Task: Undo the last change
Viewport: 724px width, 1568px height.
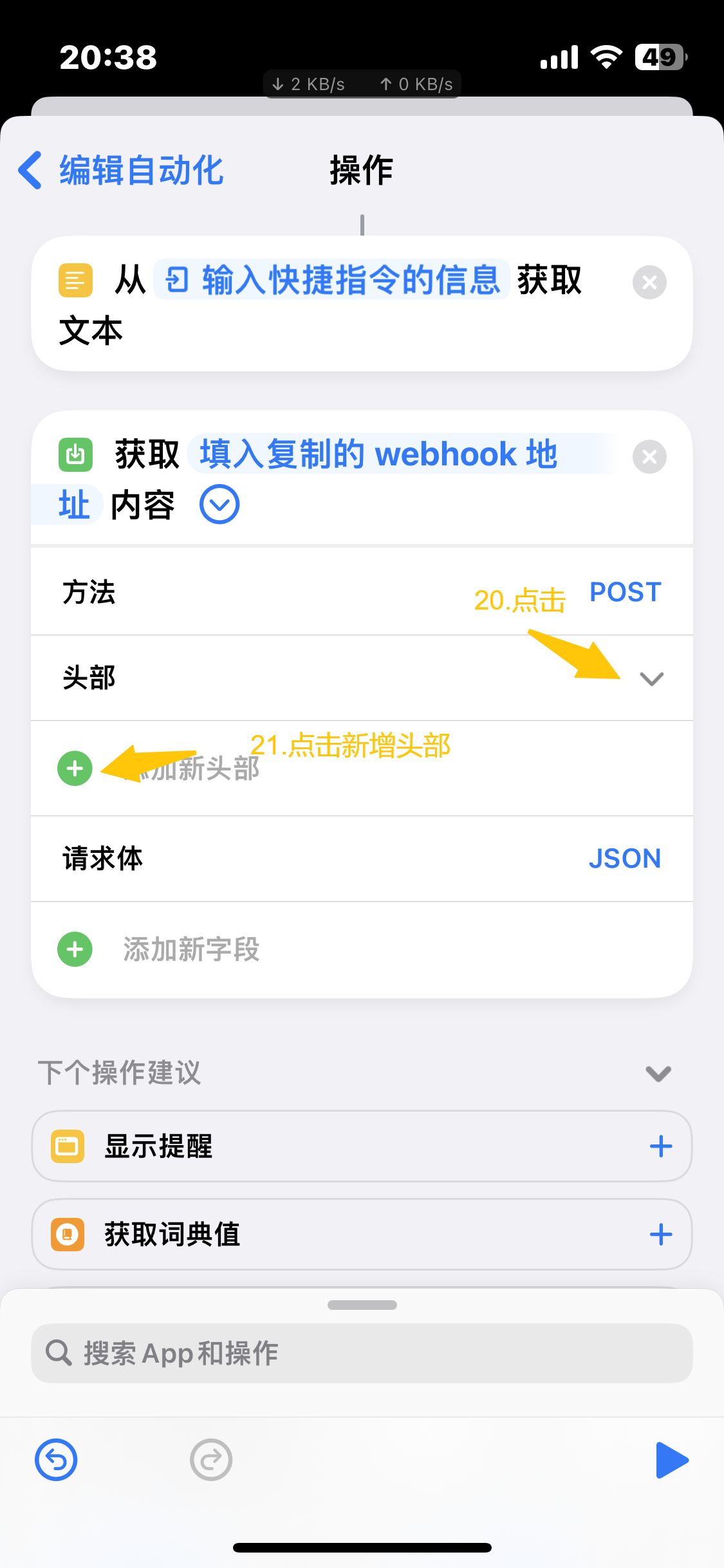Action: click(56, 1460)
